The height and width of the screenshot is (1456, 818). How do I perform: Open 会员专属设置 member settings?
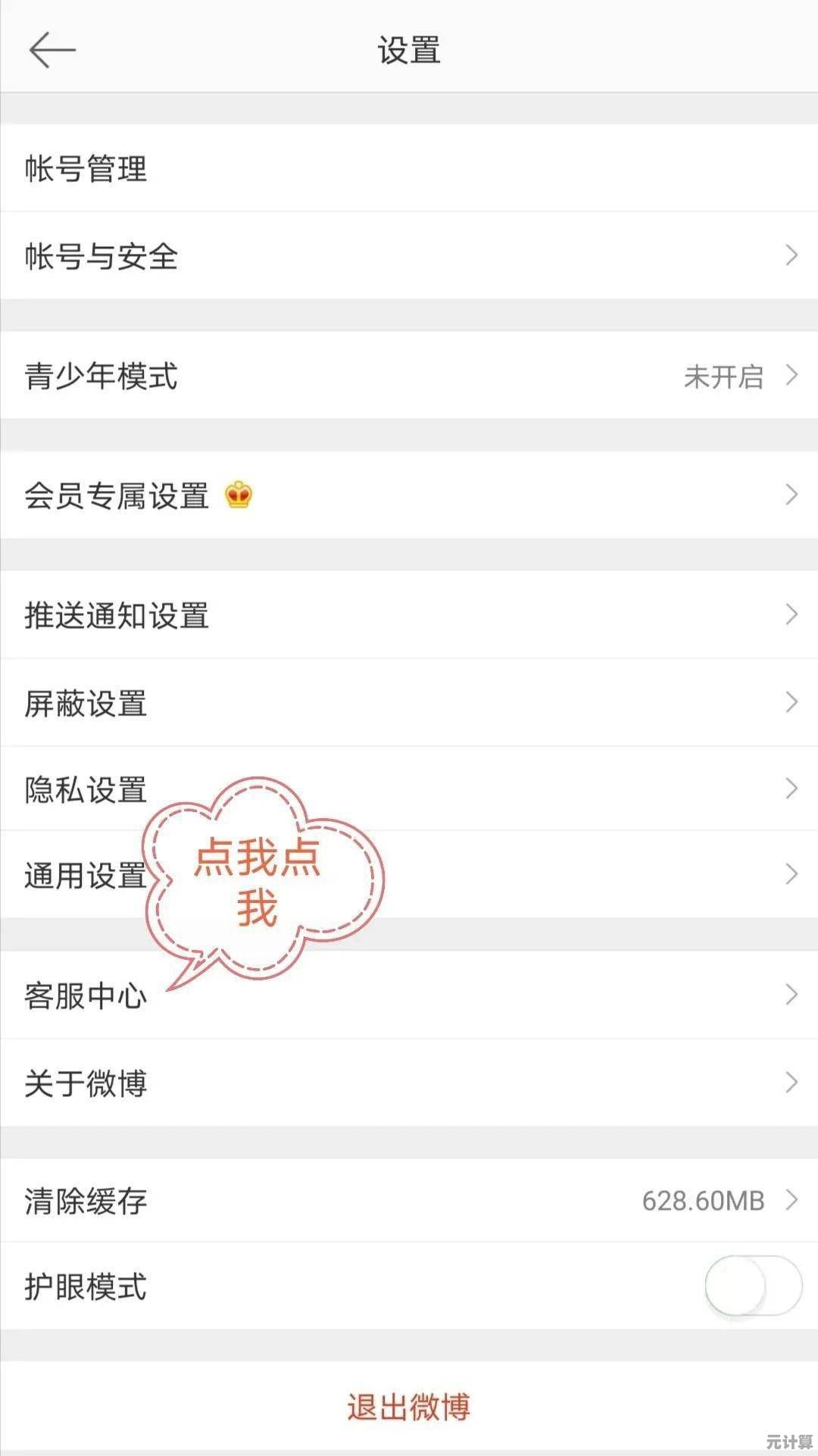[x=117, y=495]
